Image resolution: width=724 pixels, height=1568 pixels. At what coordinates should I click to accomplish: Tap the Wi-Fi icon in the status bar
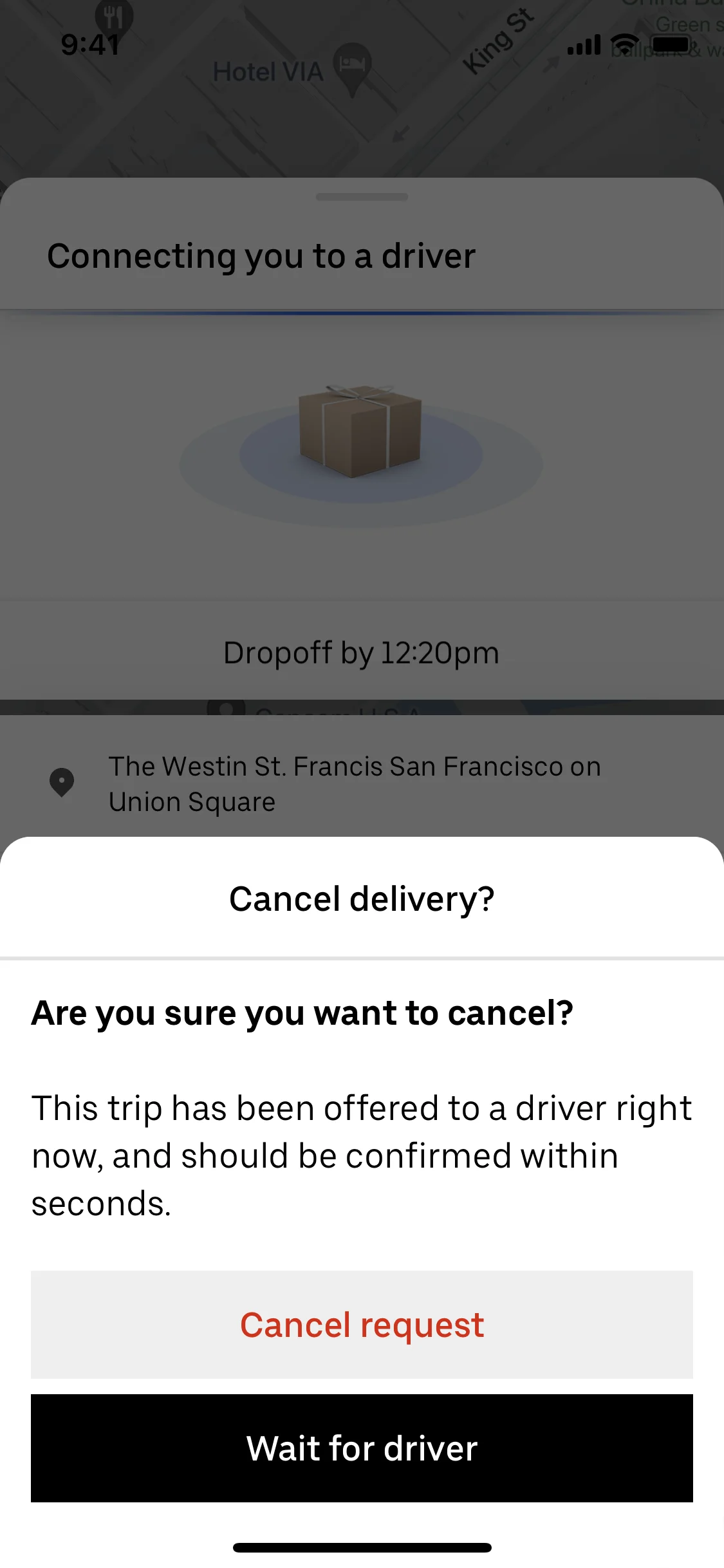(624, 44)
